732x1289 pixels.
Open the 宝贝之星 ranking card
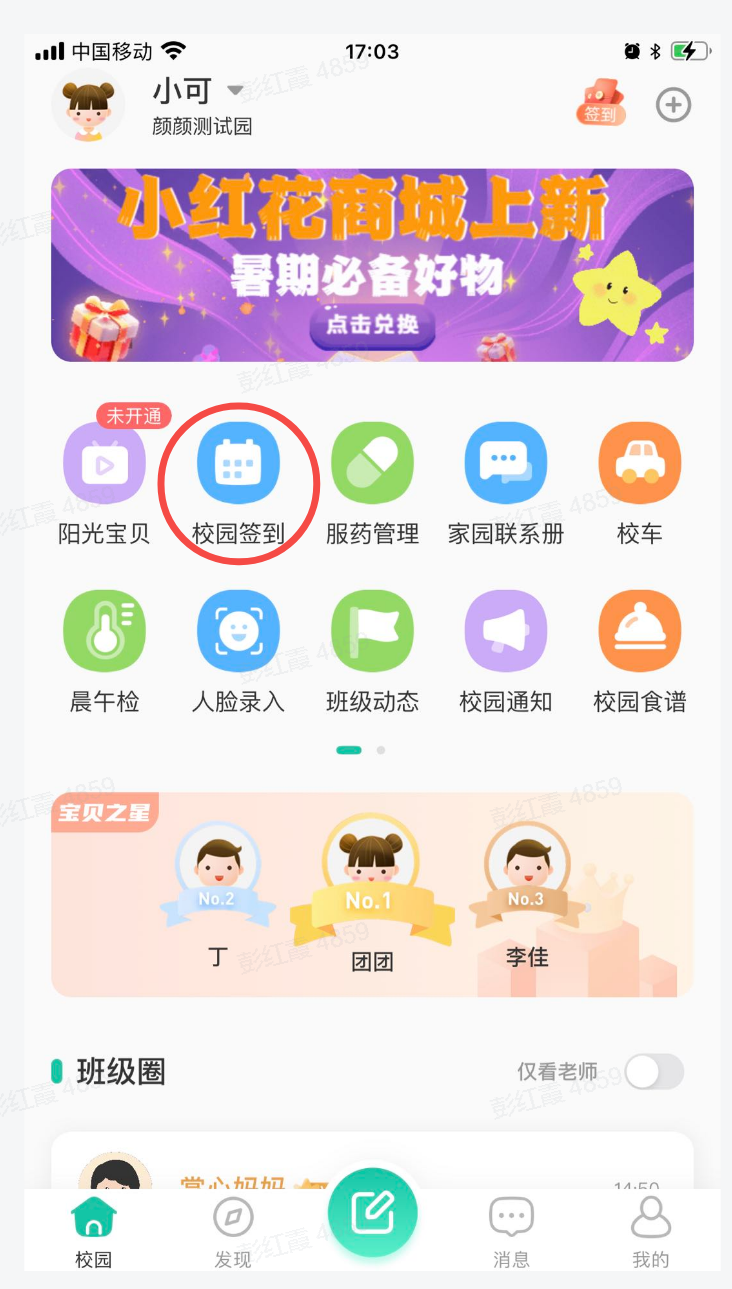point(372,895)
